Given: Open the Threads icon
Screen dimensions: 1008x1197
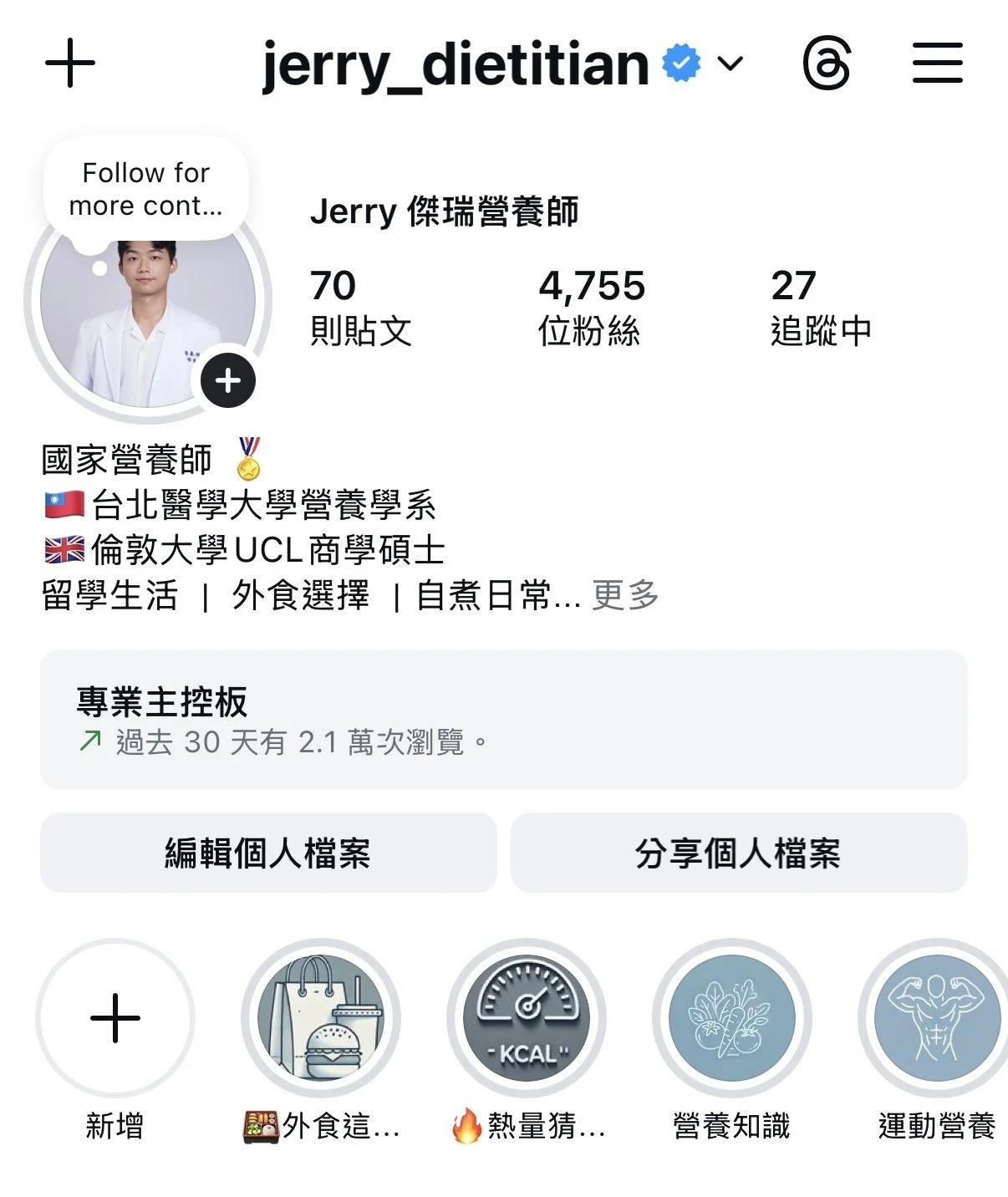Looking at the screenshot, I should (827, 64).
